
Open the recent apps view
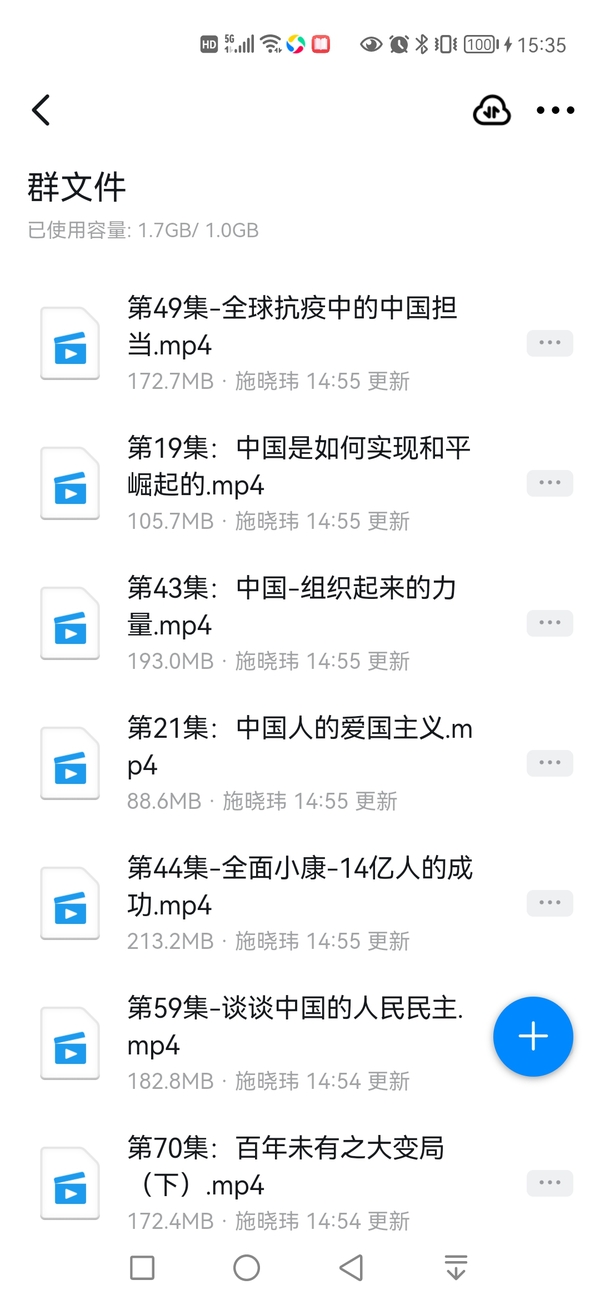click(143, 1268)
